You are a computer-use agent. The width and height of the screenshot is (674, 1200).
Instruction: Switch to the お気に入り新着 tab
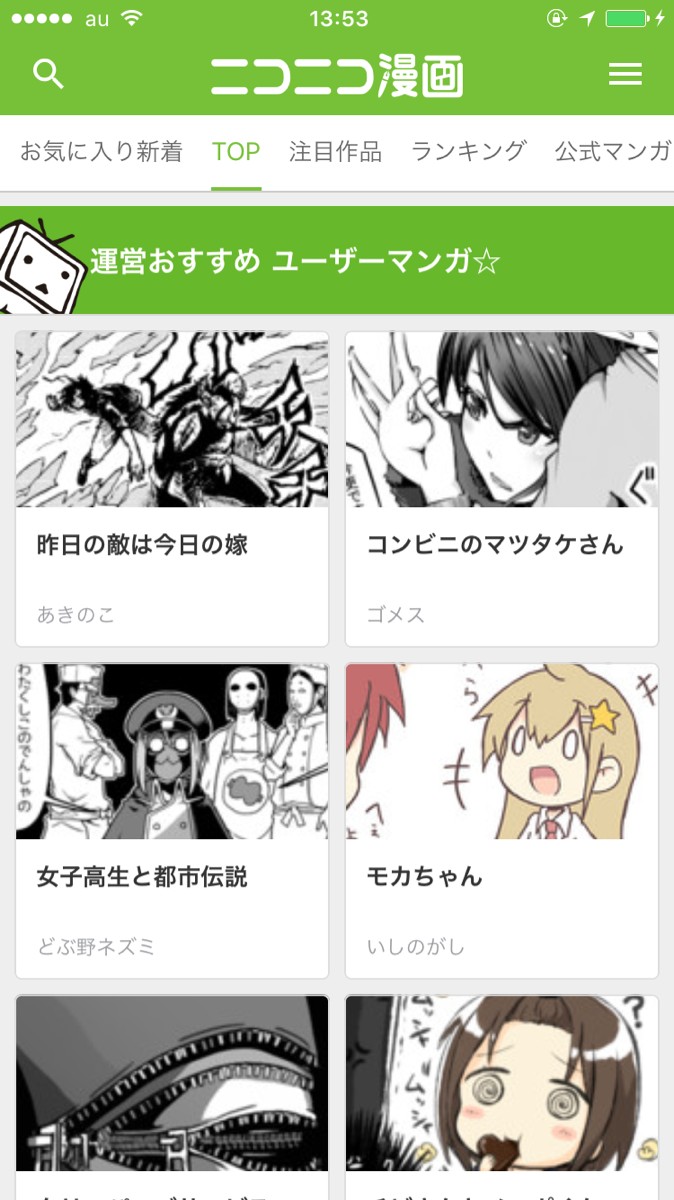pos(101,152)
